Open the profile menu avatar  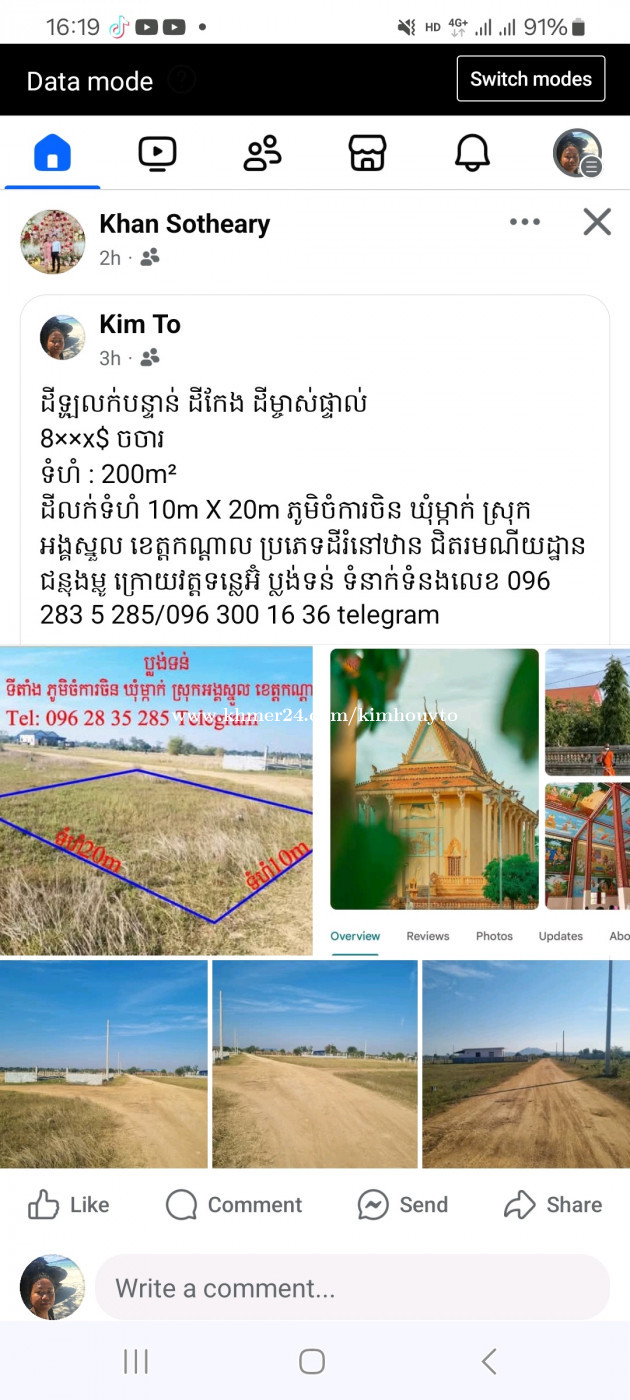pos(577,153)
